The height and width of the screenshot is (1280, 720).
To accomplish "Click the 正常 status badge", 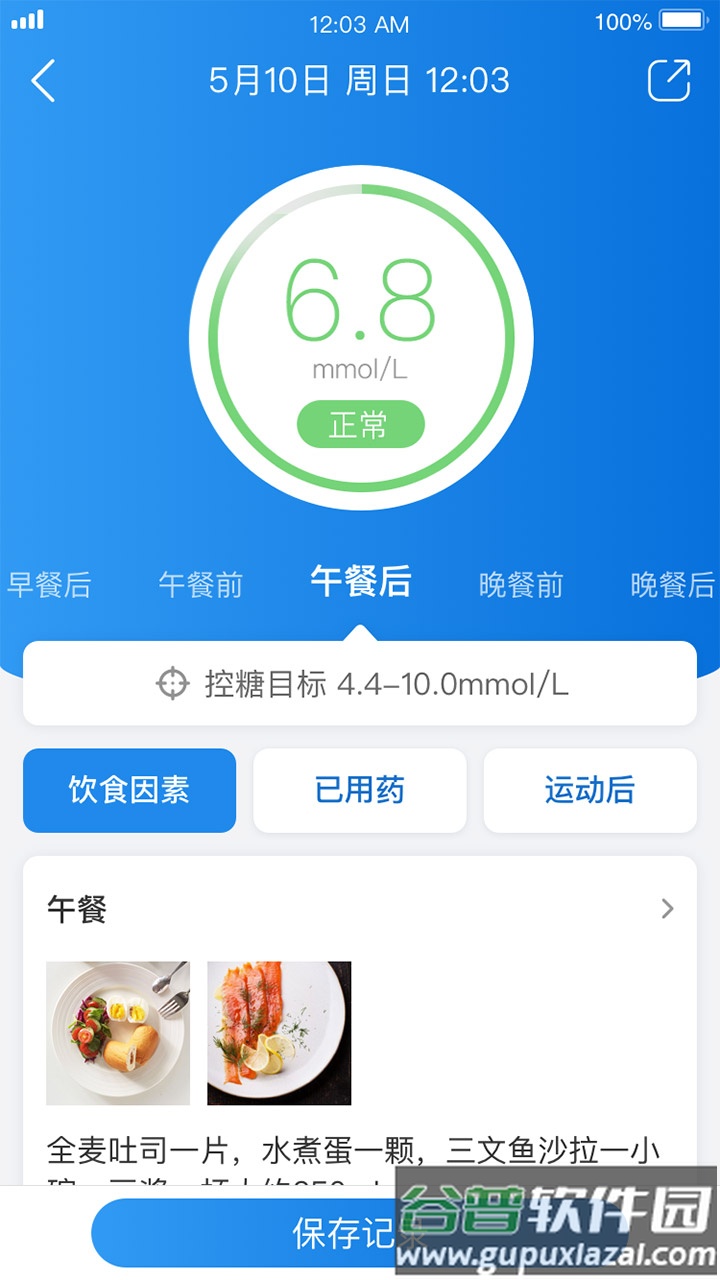I will point(360,424).
